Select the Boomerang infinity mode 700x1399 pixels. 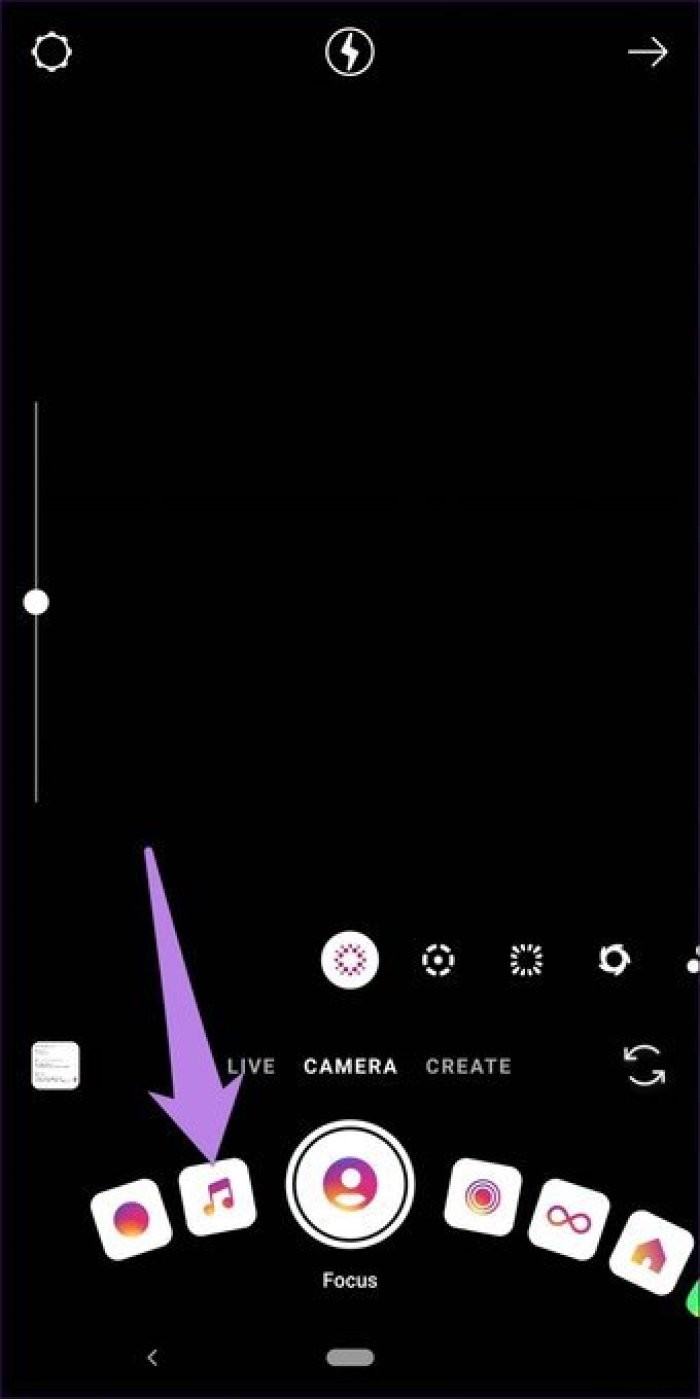click(x=568, y=1219)
